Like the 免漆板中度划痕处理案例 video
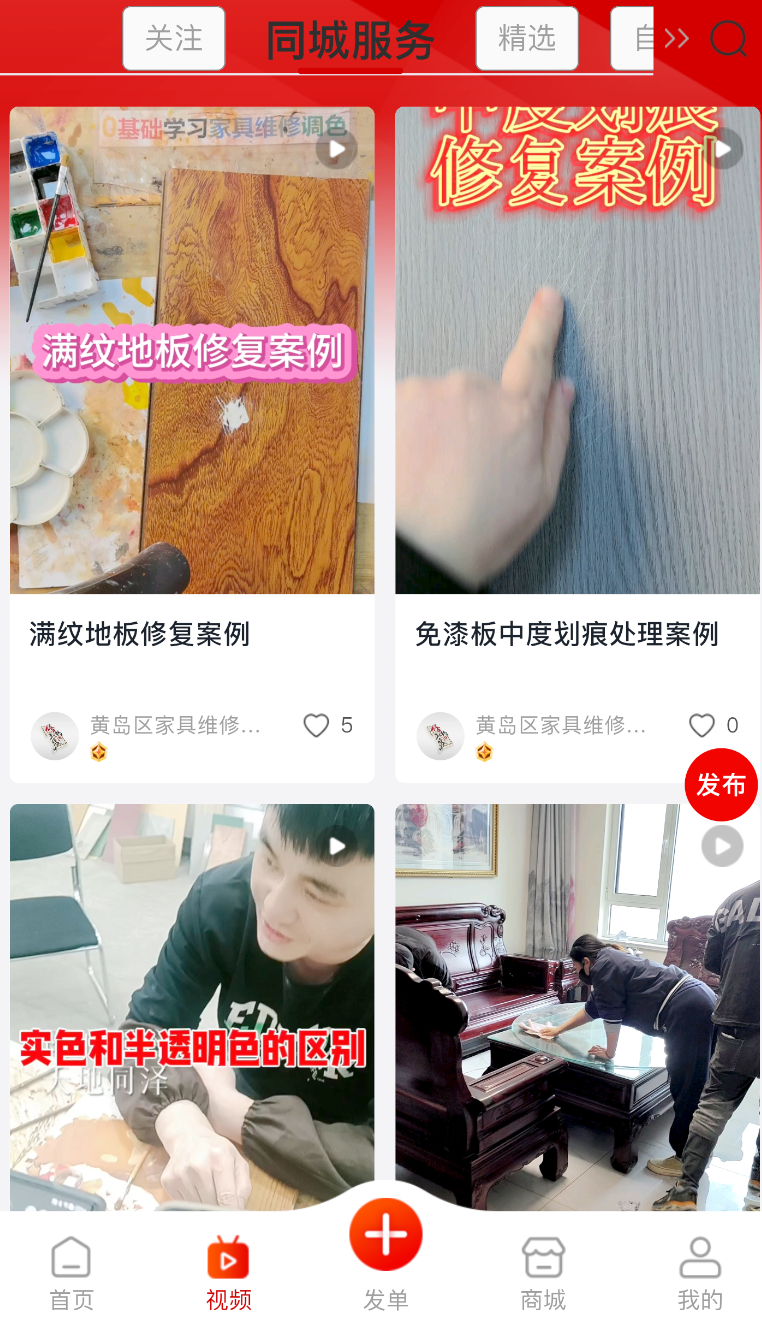 tap(702, 725)
